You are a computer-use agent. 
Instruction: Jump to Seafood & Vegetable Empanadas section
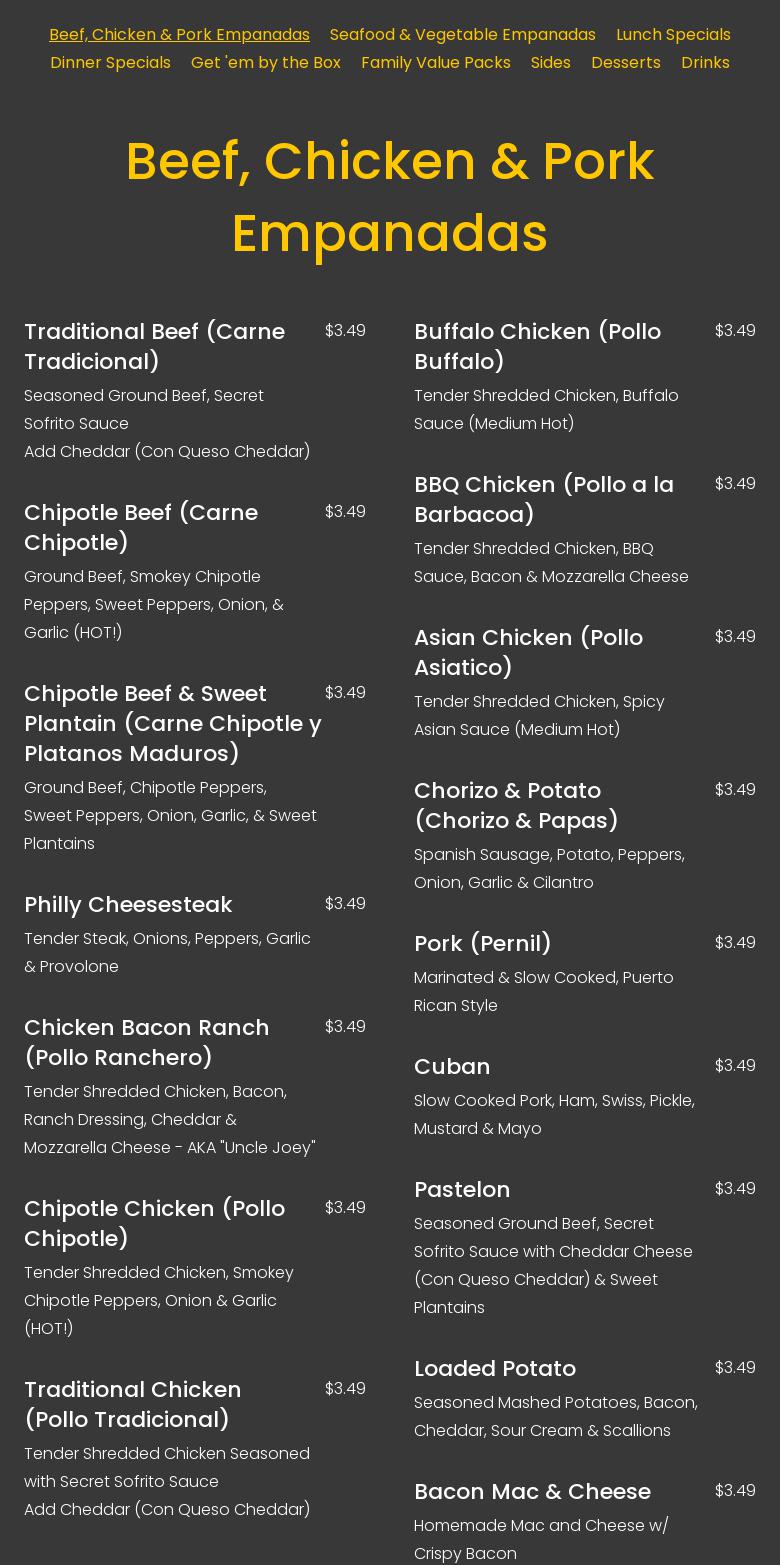pyautogui.click(x=462, y=34)
